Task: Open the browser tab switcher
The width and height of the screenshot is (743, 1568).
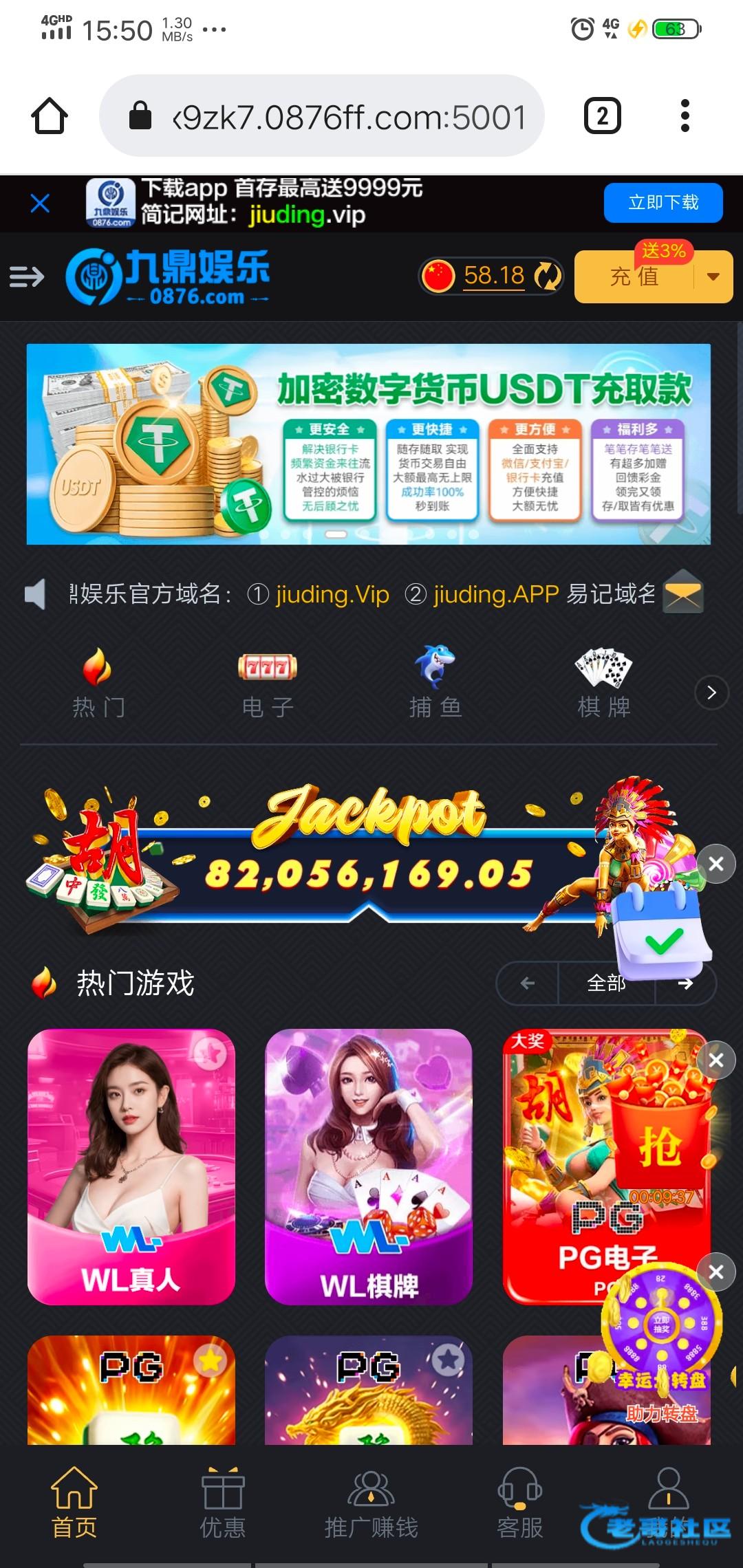Action: coord(602,116)
